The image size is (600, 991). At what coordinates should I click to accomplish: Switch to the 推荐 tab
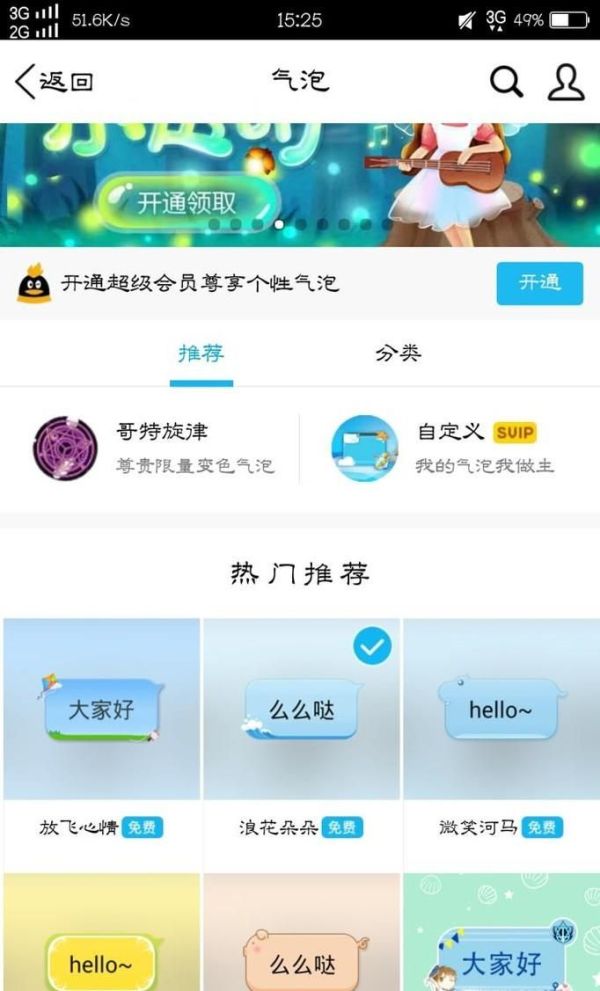click(x=201, y=354)
